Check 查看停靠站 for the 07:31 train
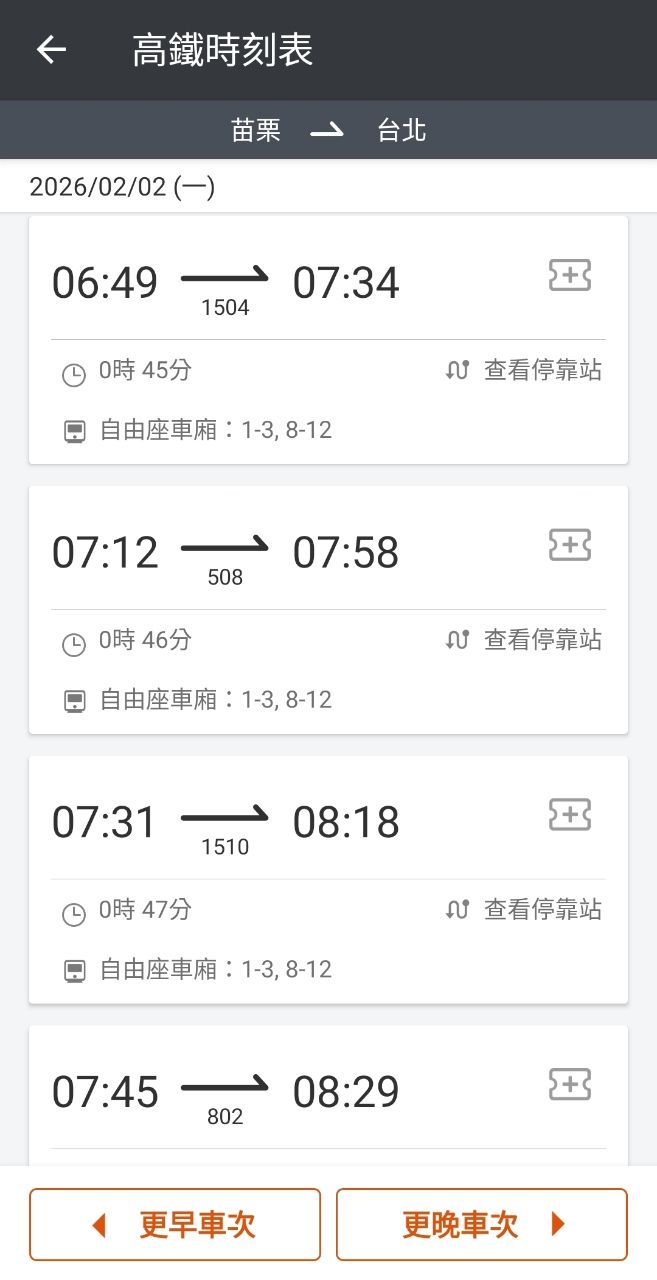This screenshot has height=1280, width=657. point(525,910)
